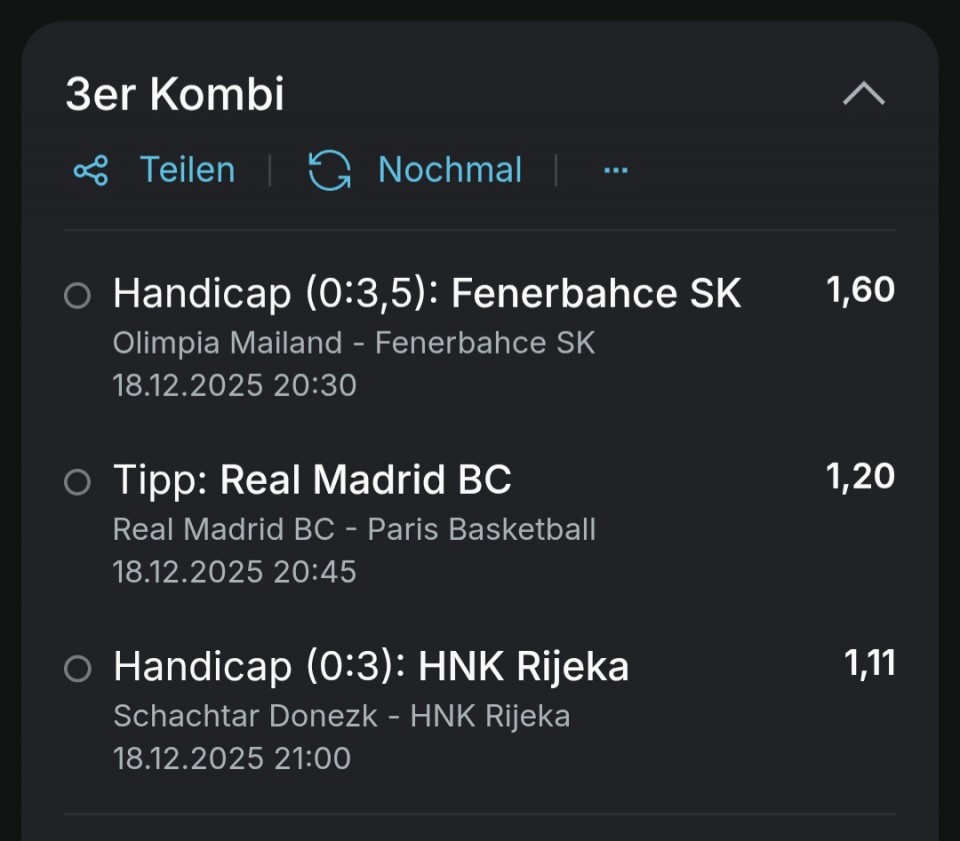This screenshot has height=841, width=960.
Task: Collapse the 3er Kombi bet slip
Action: click(864, 95)
